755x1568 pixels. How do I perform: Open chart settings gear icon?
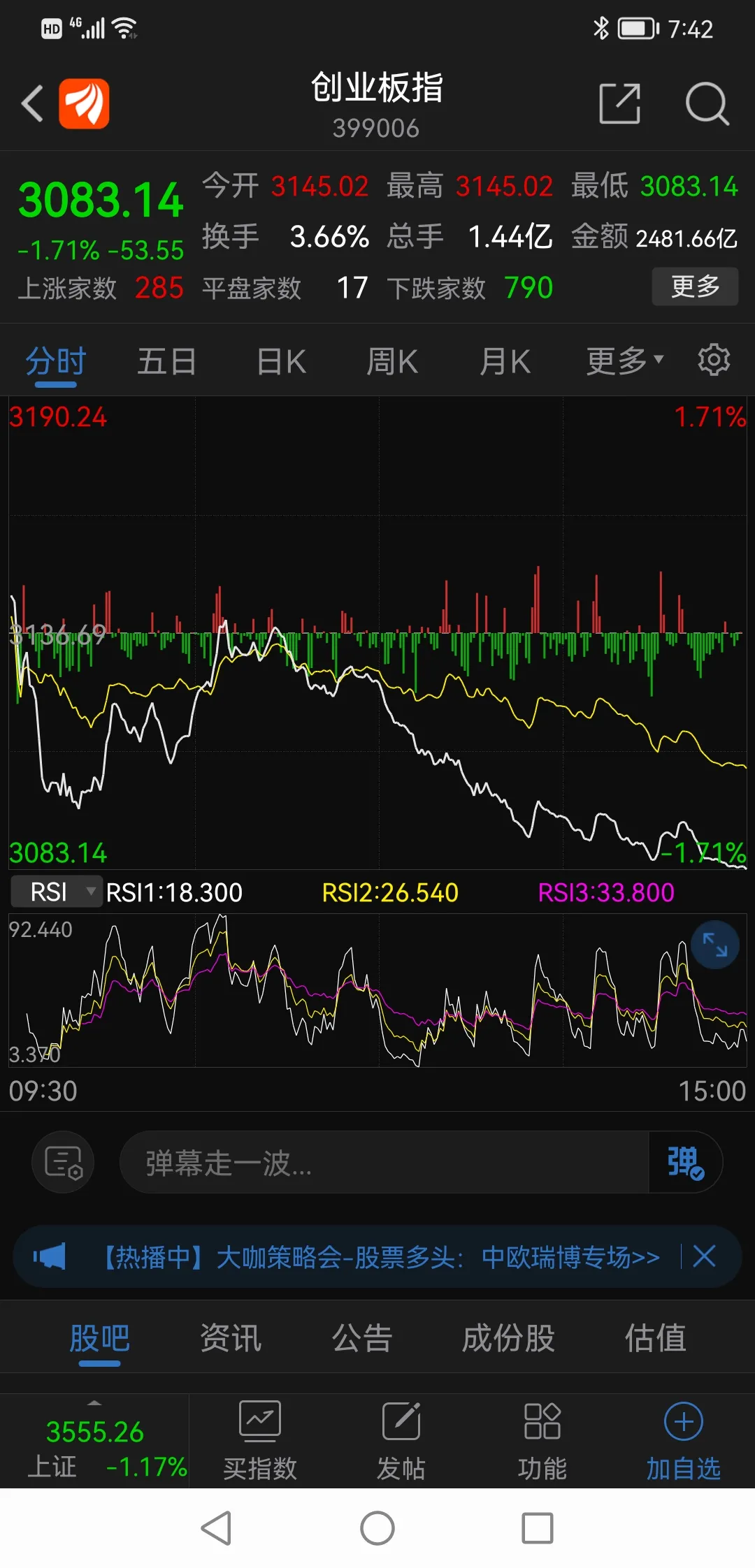click(x=714, y=361)
